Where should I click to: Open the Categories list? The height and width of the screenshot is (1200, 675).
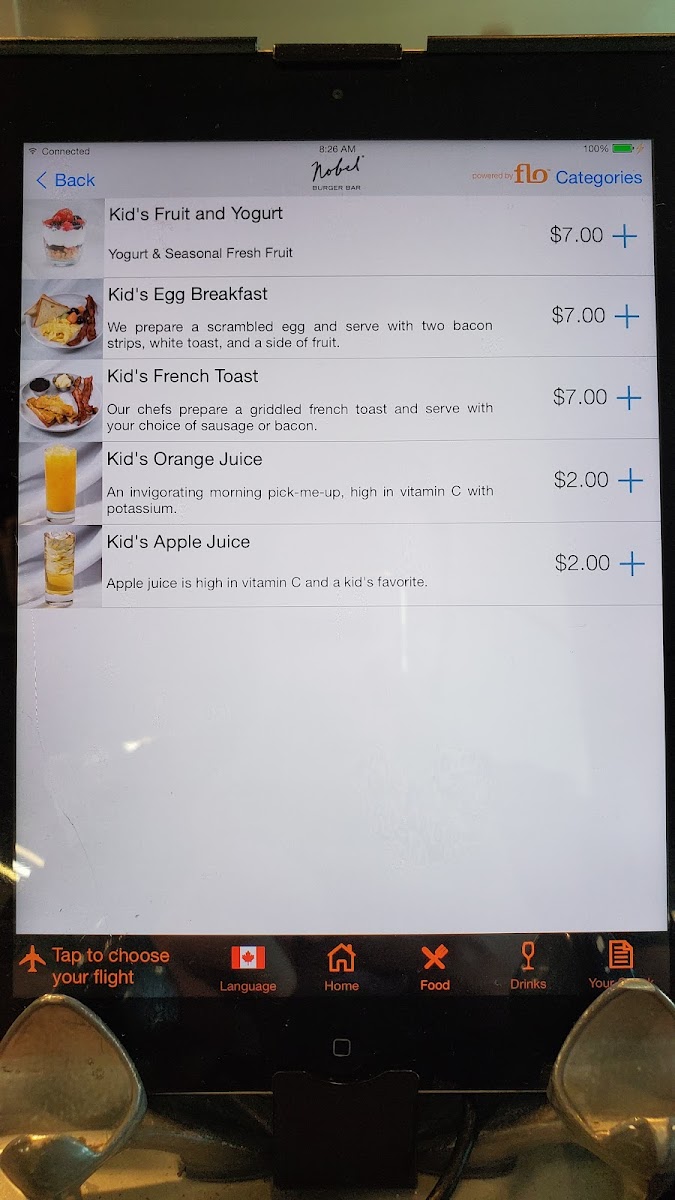(x=598, y=177)
